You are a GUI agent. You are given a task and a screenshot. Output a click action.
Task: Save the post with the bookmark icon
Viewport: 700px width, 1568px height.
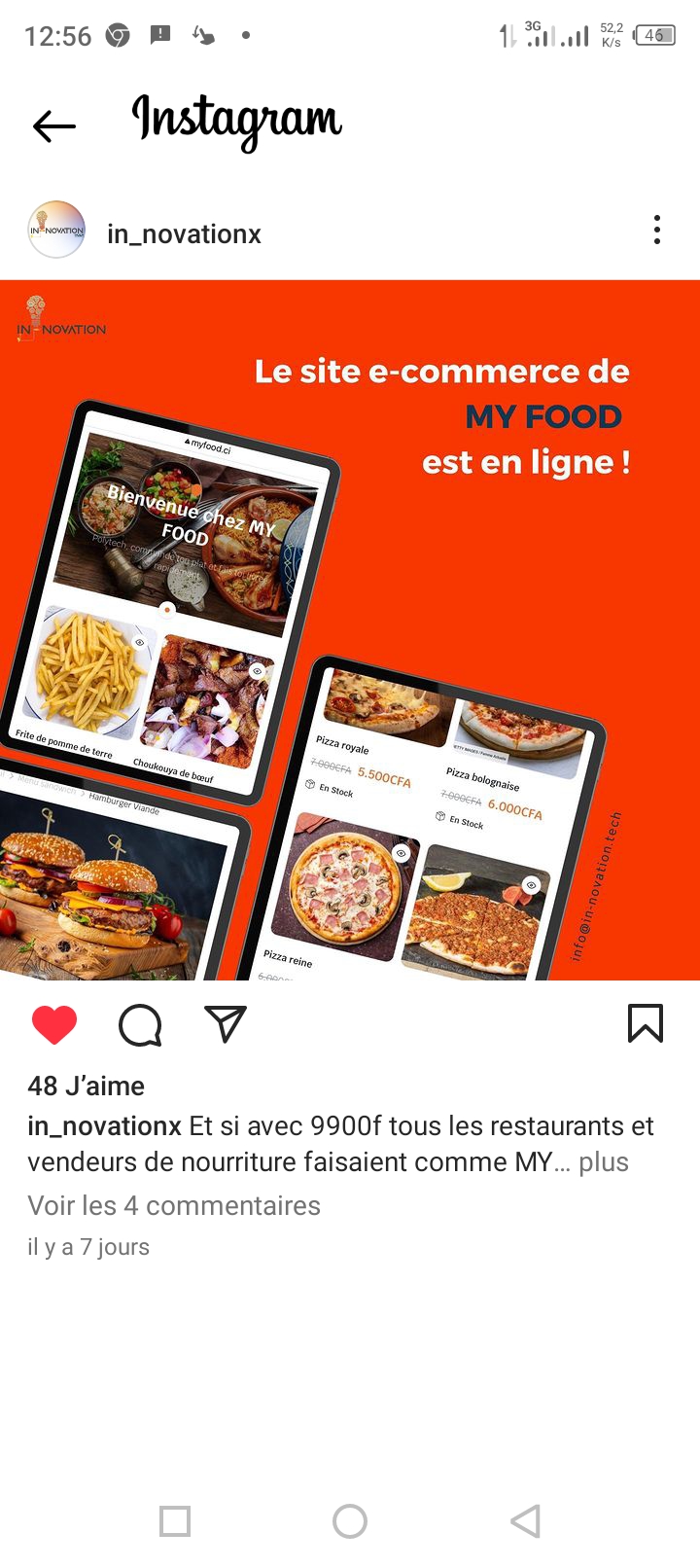pos(646,1023)
